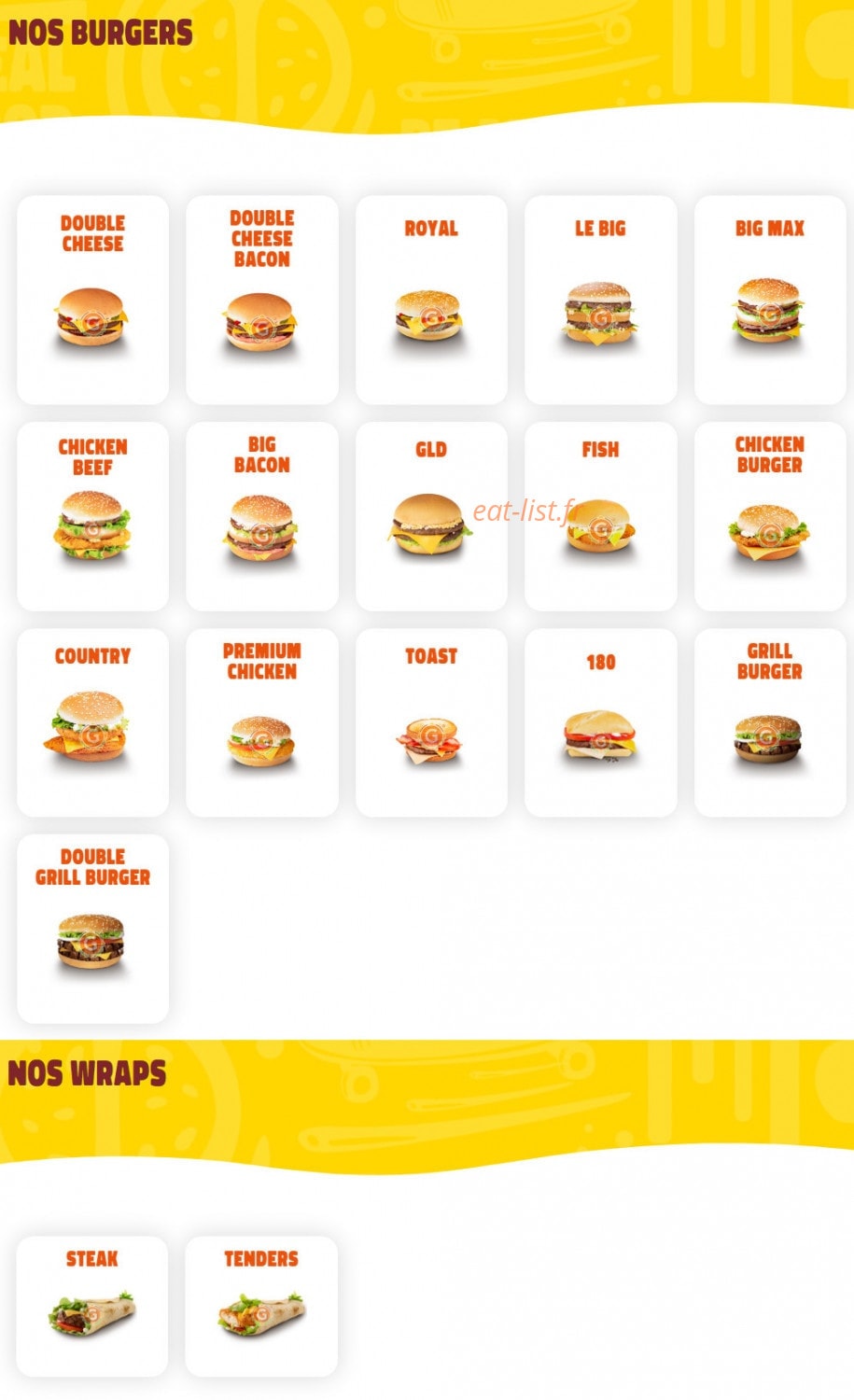View the GLD burger card

(431, 516)
